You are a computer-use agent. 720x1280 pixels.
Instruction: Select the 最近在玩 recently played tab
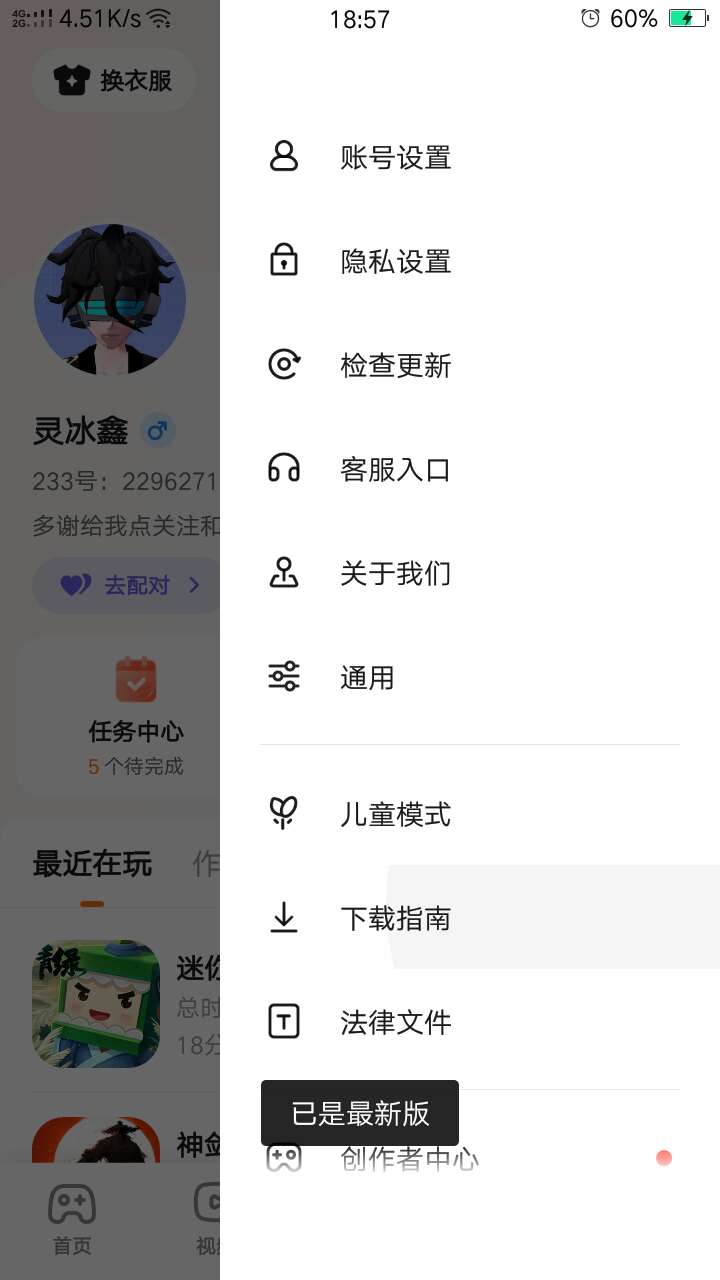click(92, 864)
